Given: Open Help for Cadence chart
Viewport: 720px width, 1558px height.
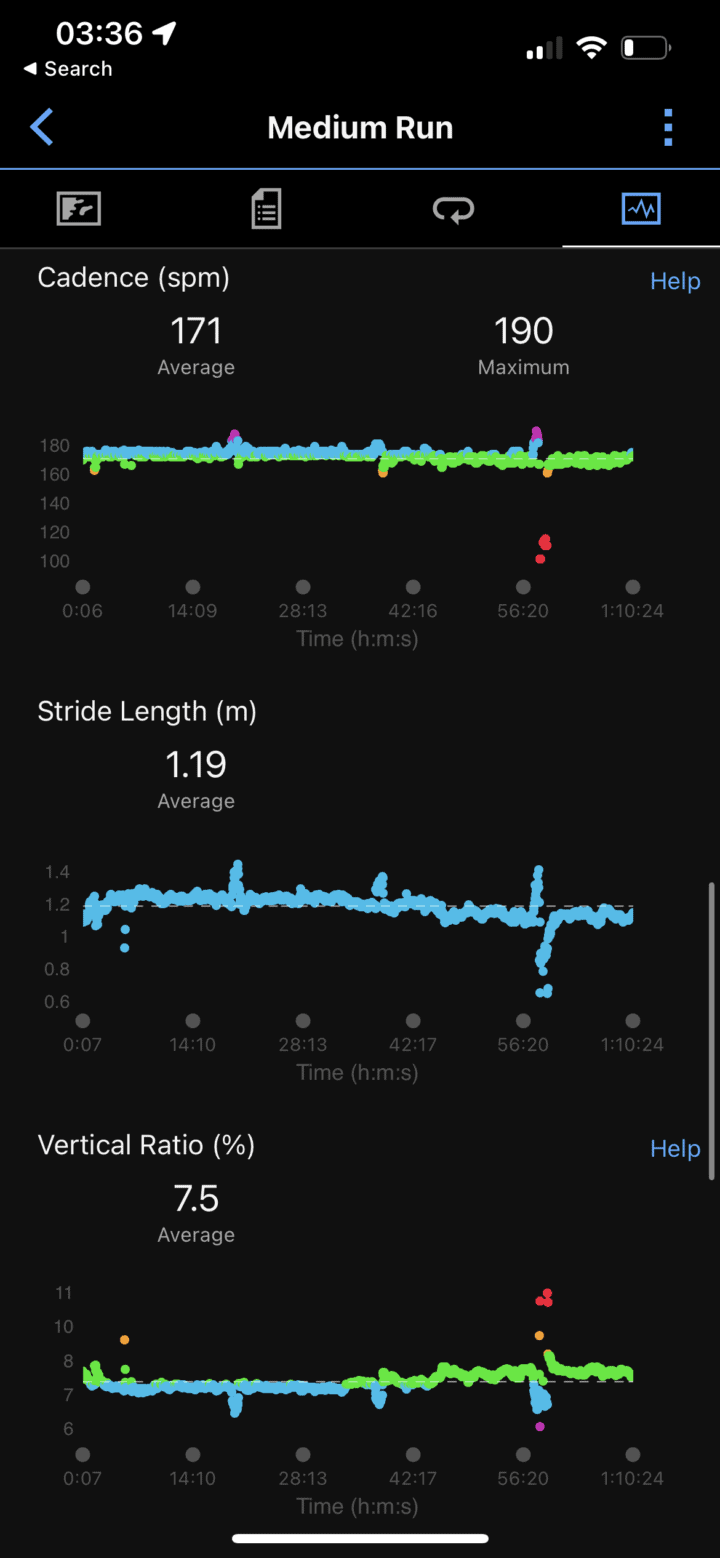Looking at the screenshot, I should click(675, 281).
